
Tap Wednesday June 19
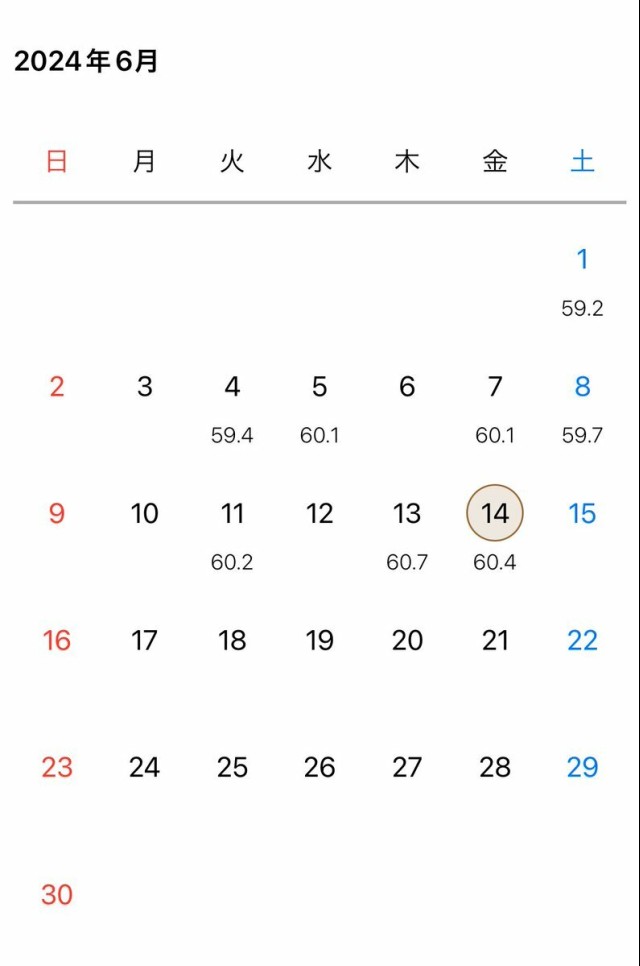[319, 641]
